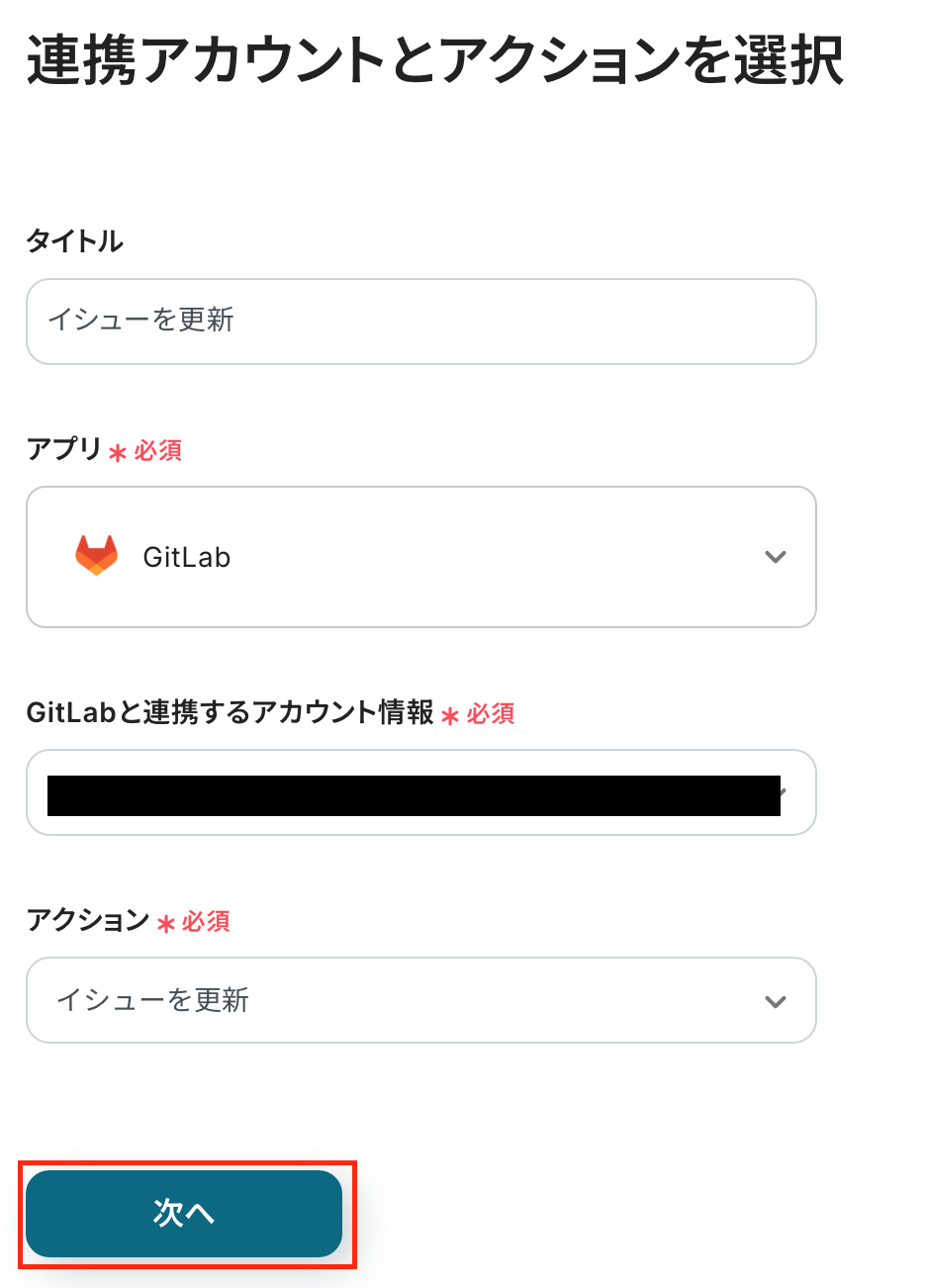The image size is (926, 1288).
Task: Expand the GitLab account information dropdown
Action: pyautogui.click(x=420, y=792)
